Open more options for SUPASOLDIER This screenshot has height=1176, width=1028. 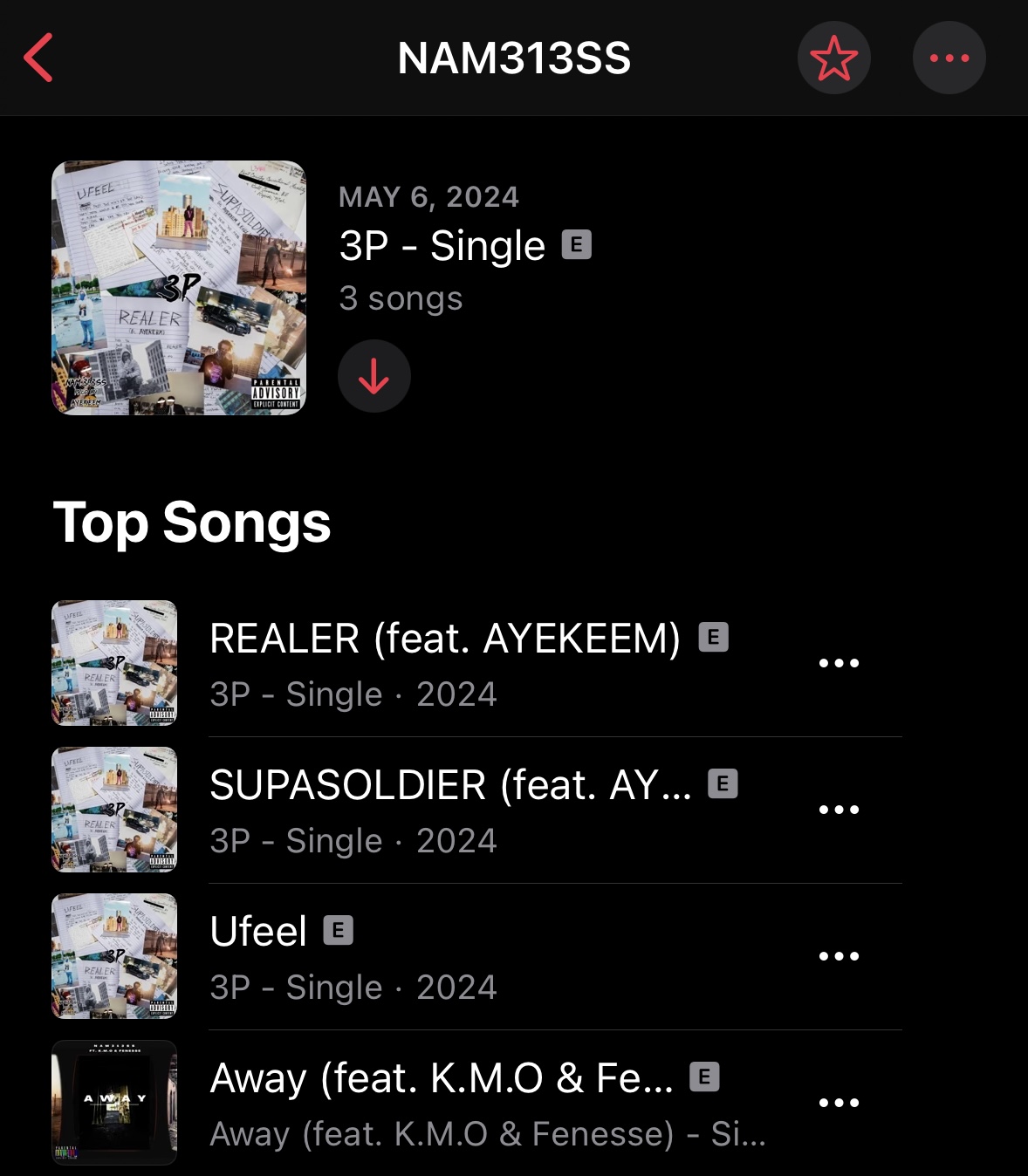(x=839, y=810)
